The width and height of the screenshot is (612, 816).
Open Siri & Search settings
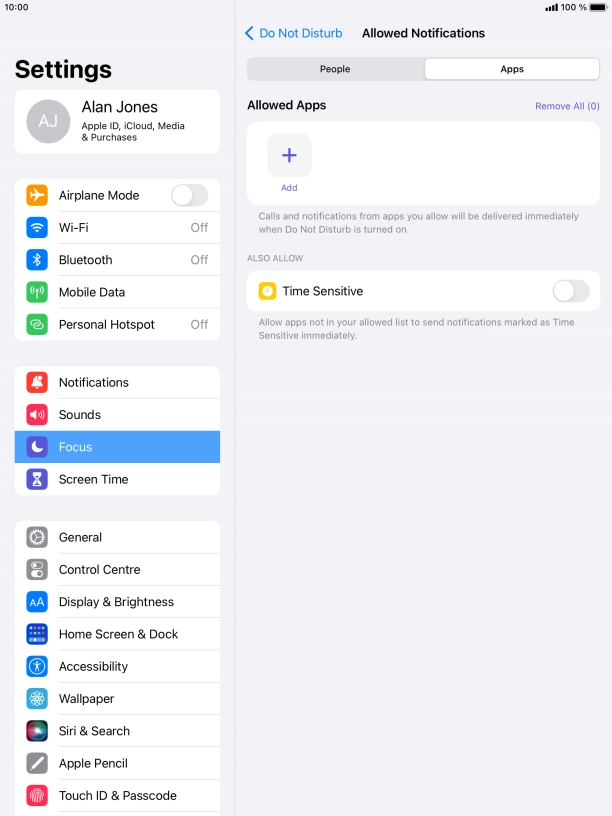point(117,731)
